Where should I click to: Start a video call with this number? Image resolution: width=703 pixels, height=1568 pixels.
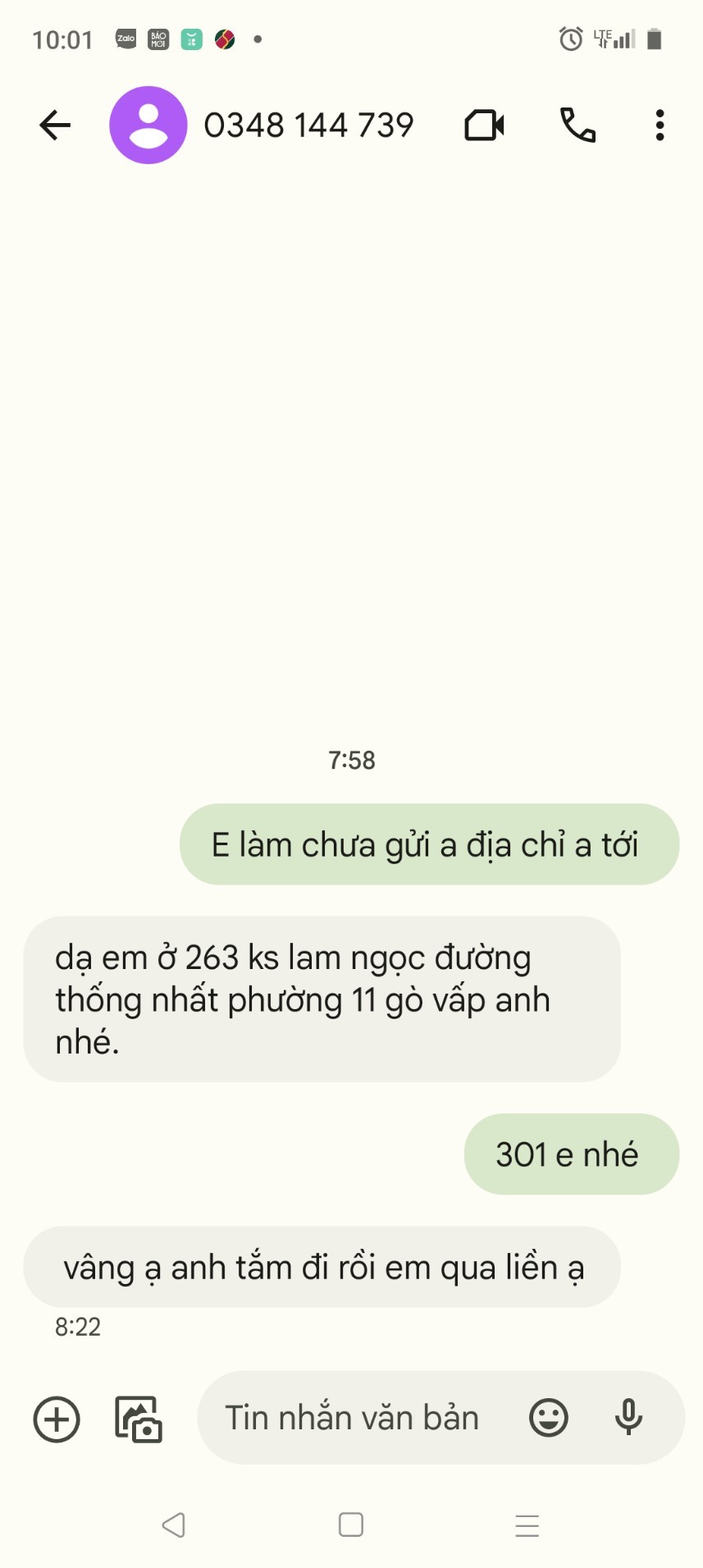click(x=484, y=126)
